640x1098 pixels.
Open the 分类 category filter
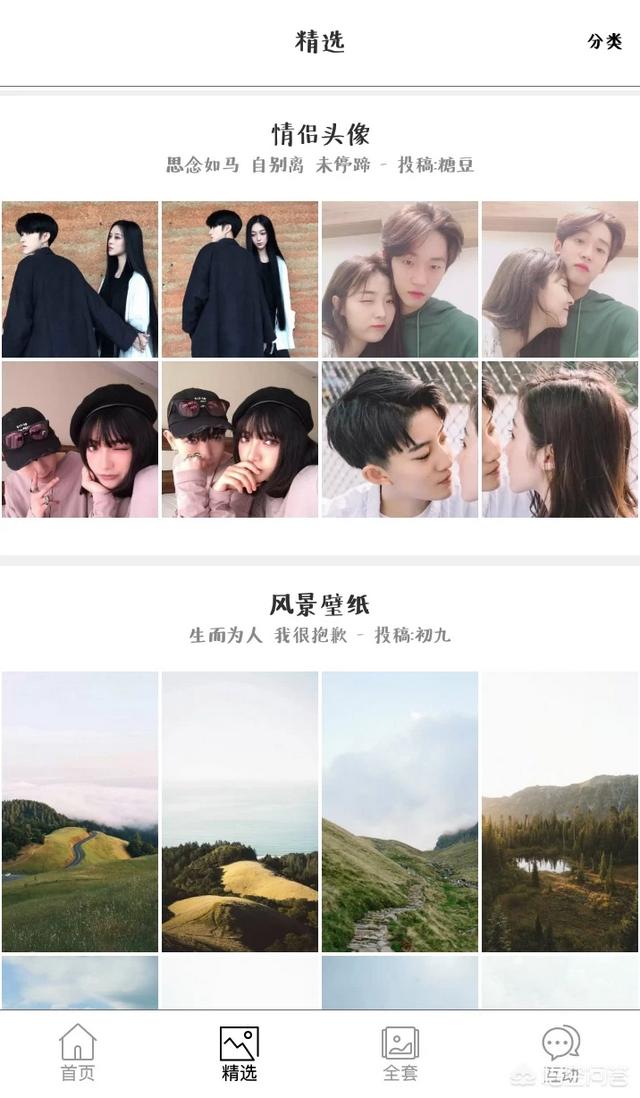click(x=604, y=41)
